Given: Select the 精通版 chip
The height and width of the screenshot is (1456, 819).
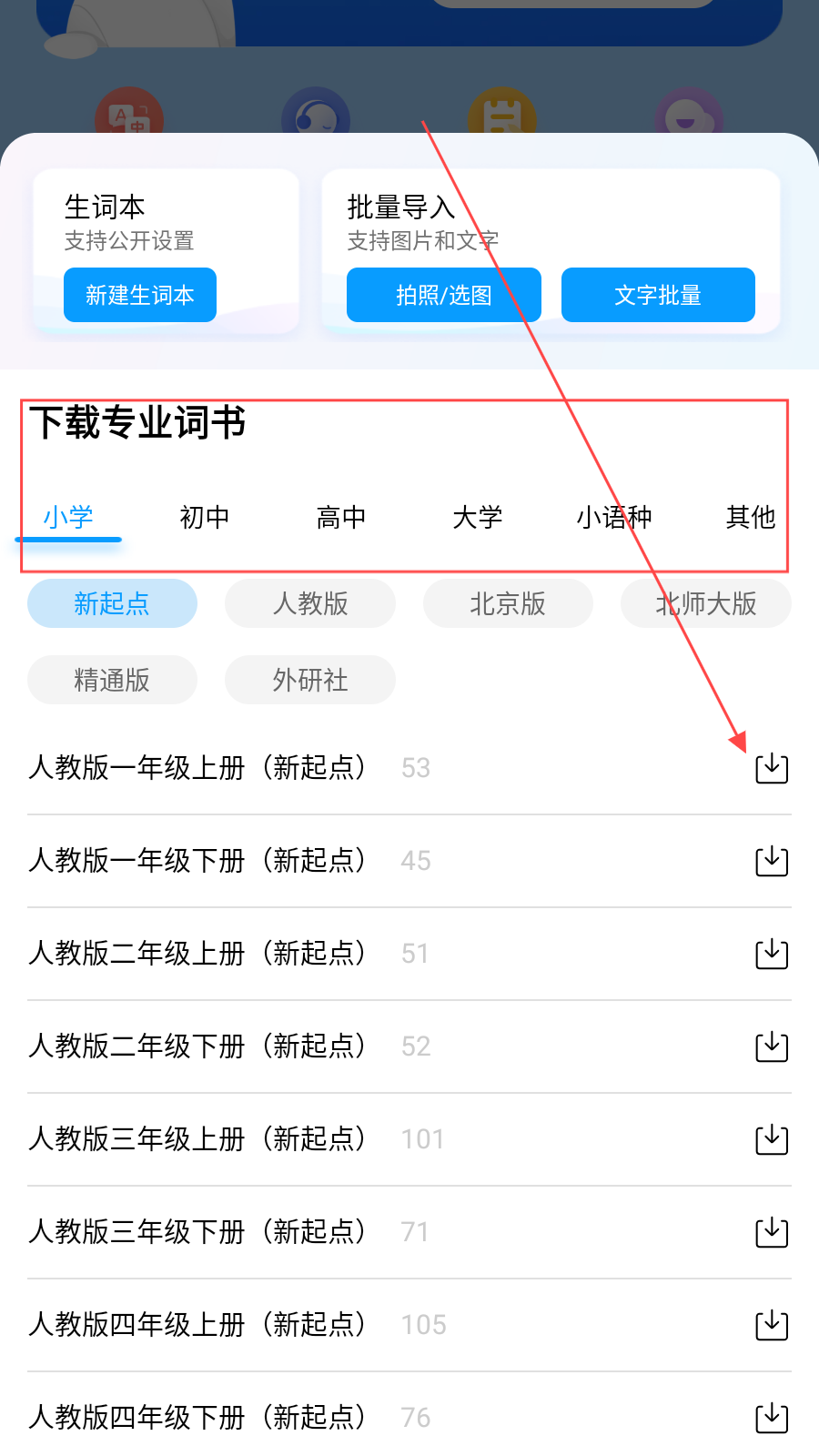Looking at the screenshot, I should 112,680.
